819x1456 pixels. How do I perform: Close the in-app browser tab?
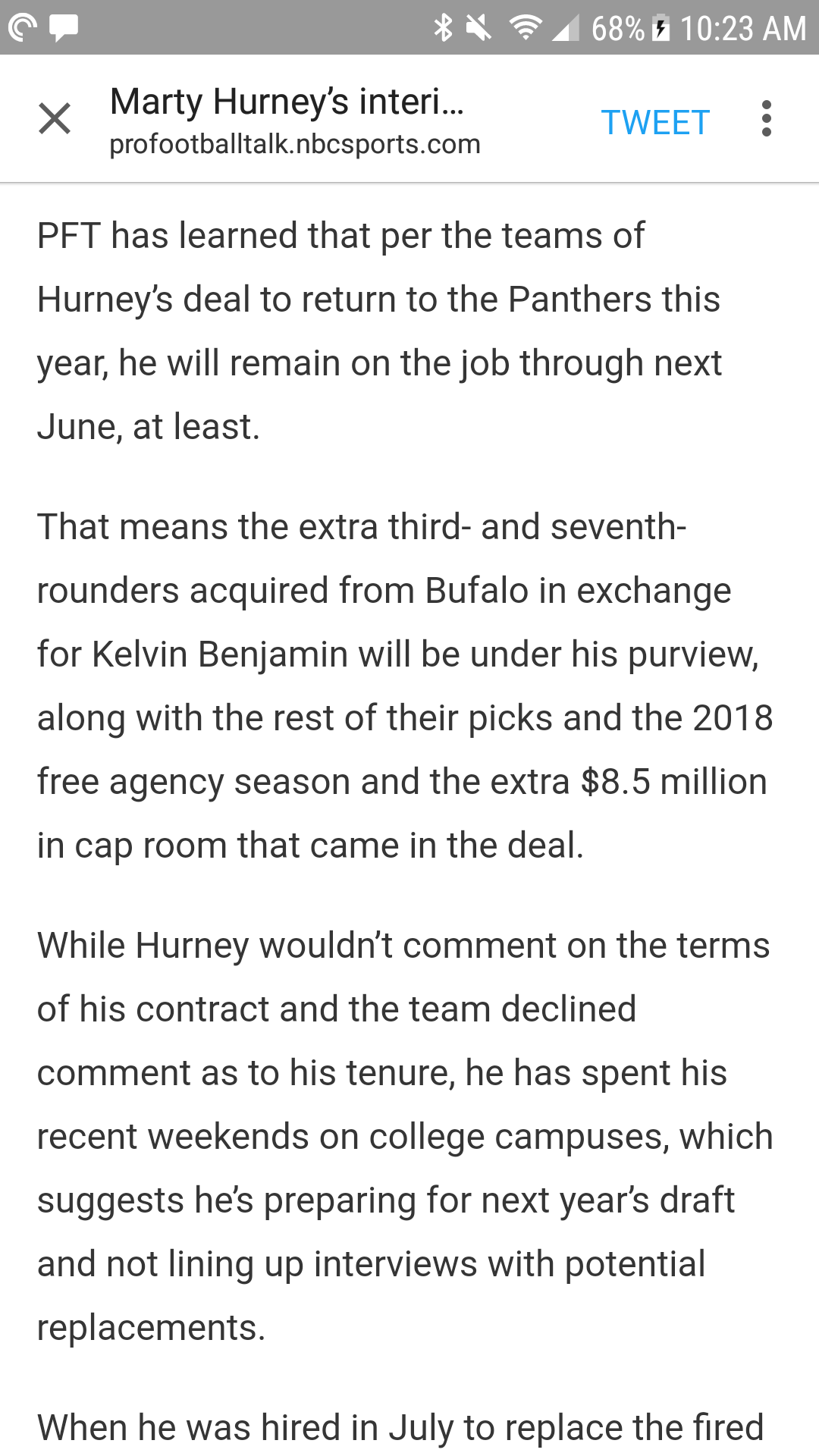click(55, 119)
